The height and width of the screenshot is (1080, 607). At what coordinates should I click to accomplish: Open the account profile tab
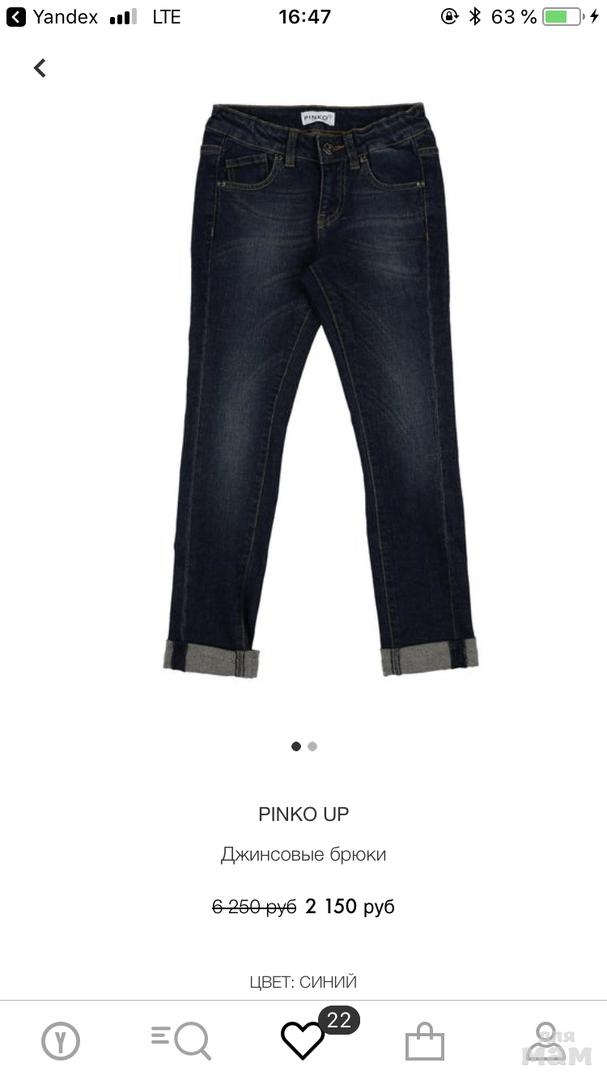coord(545,1041)
